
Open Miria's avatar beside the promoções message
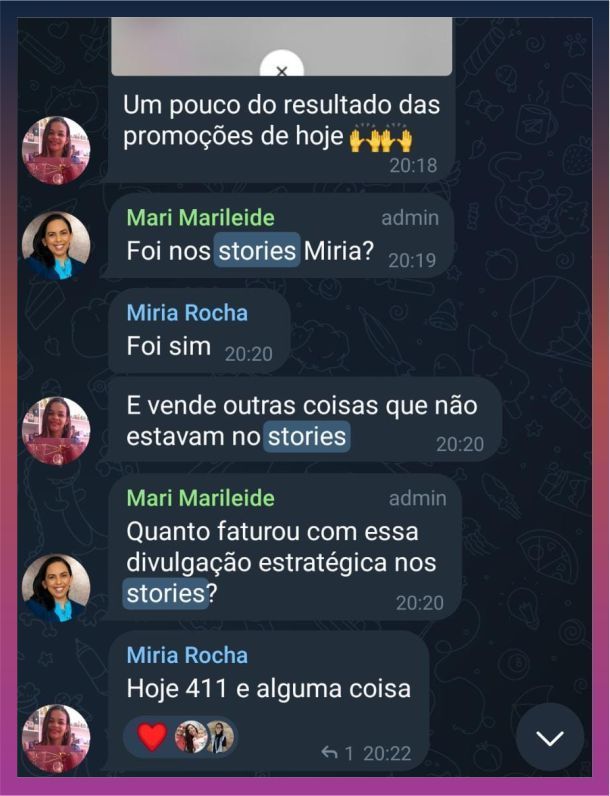[x=56, y=150]
